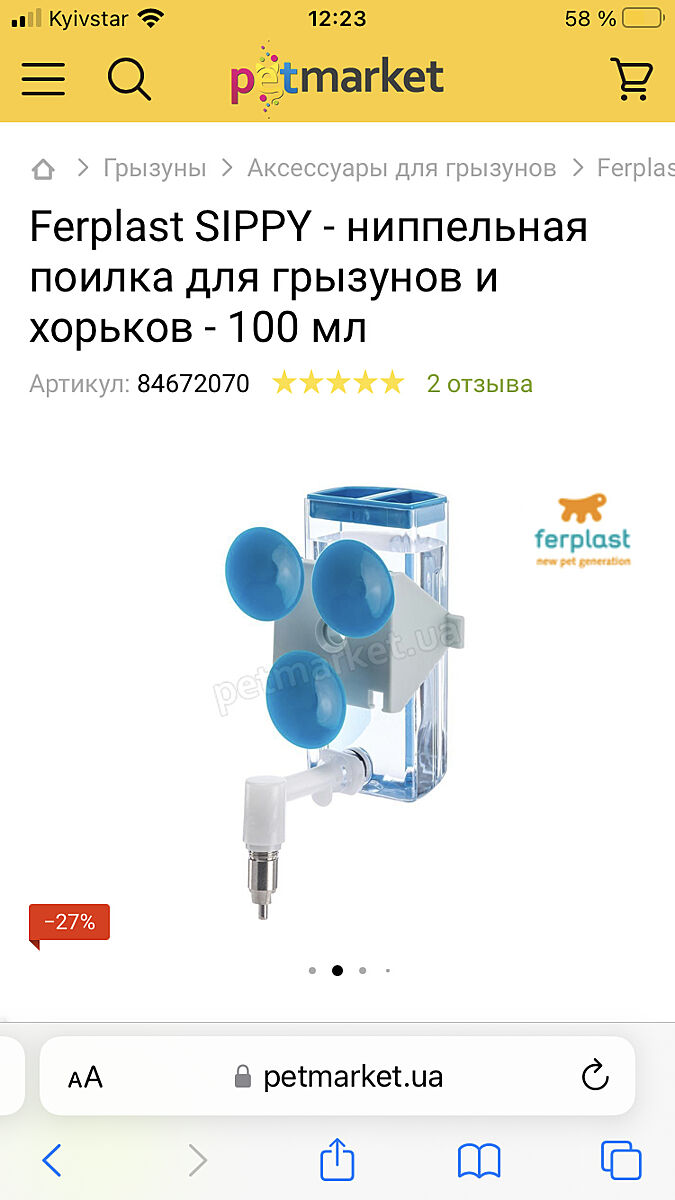Share this page
The width and height of the screenshot is (675, 1200).
click(x=337, y=1160)
